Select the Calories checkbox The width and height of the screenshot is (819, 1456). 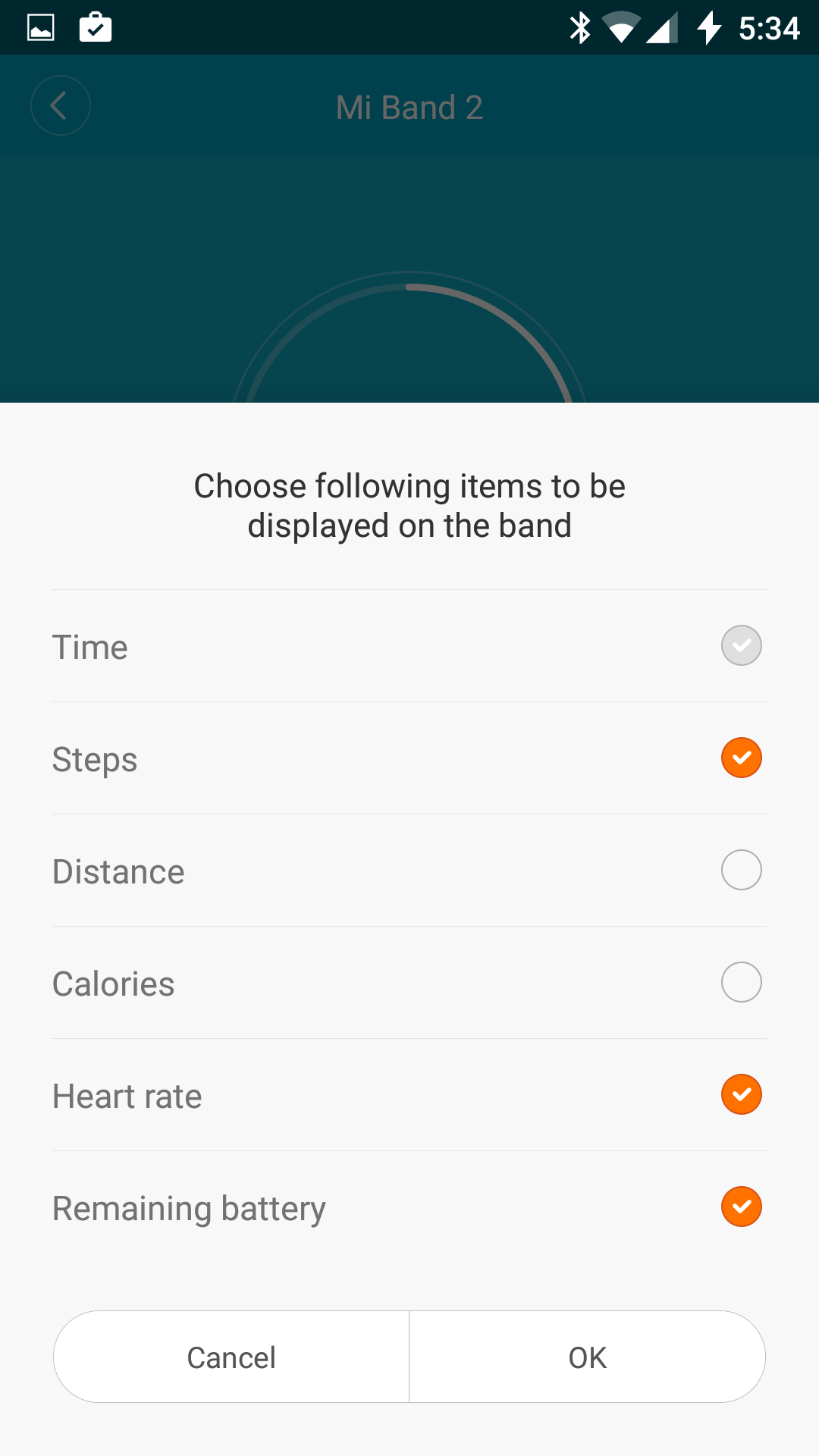741,982
